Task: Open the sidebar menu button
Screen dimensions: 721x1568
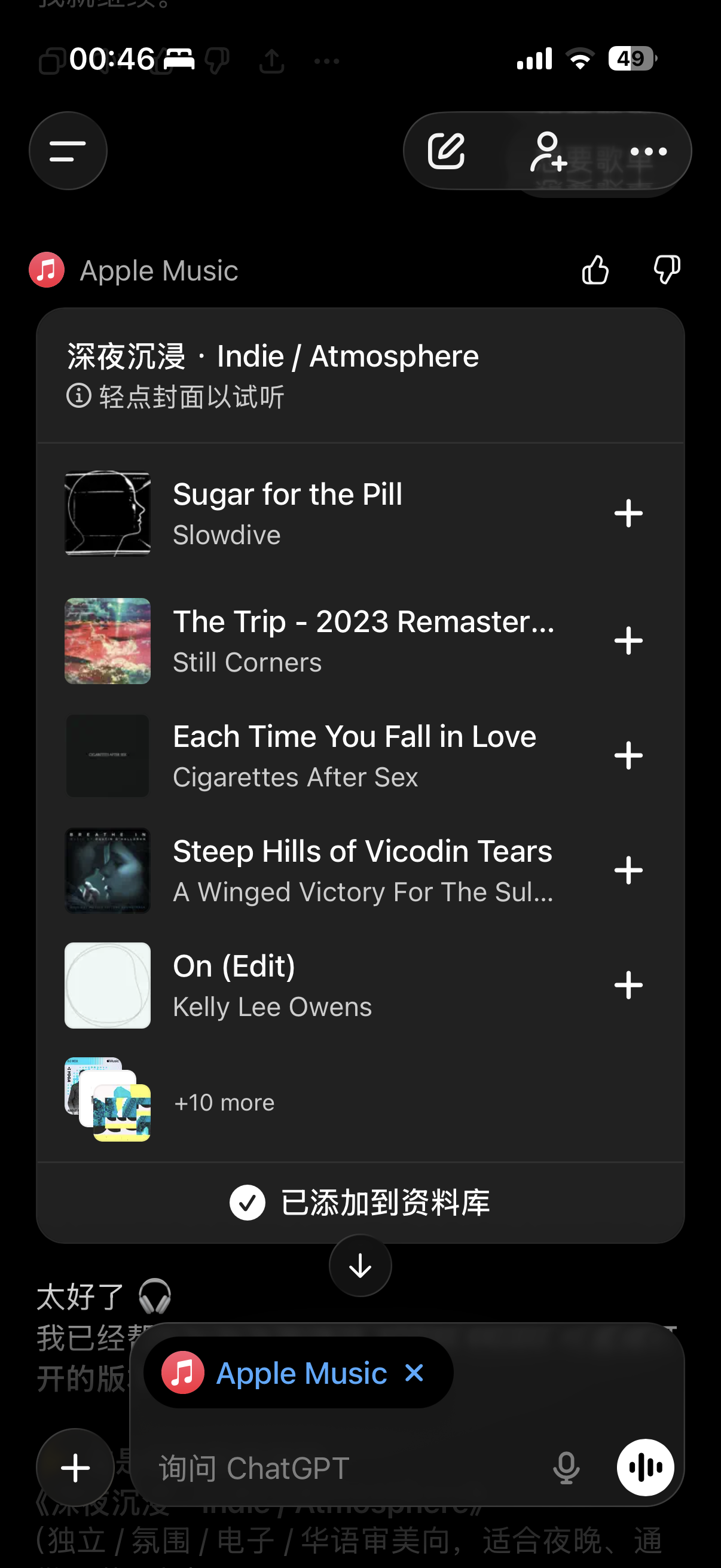Action: pyautogui.click(x=68, y=151)
